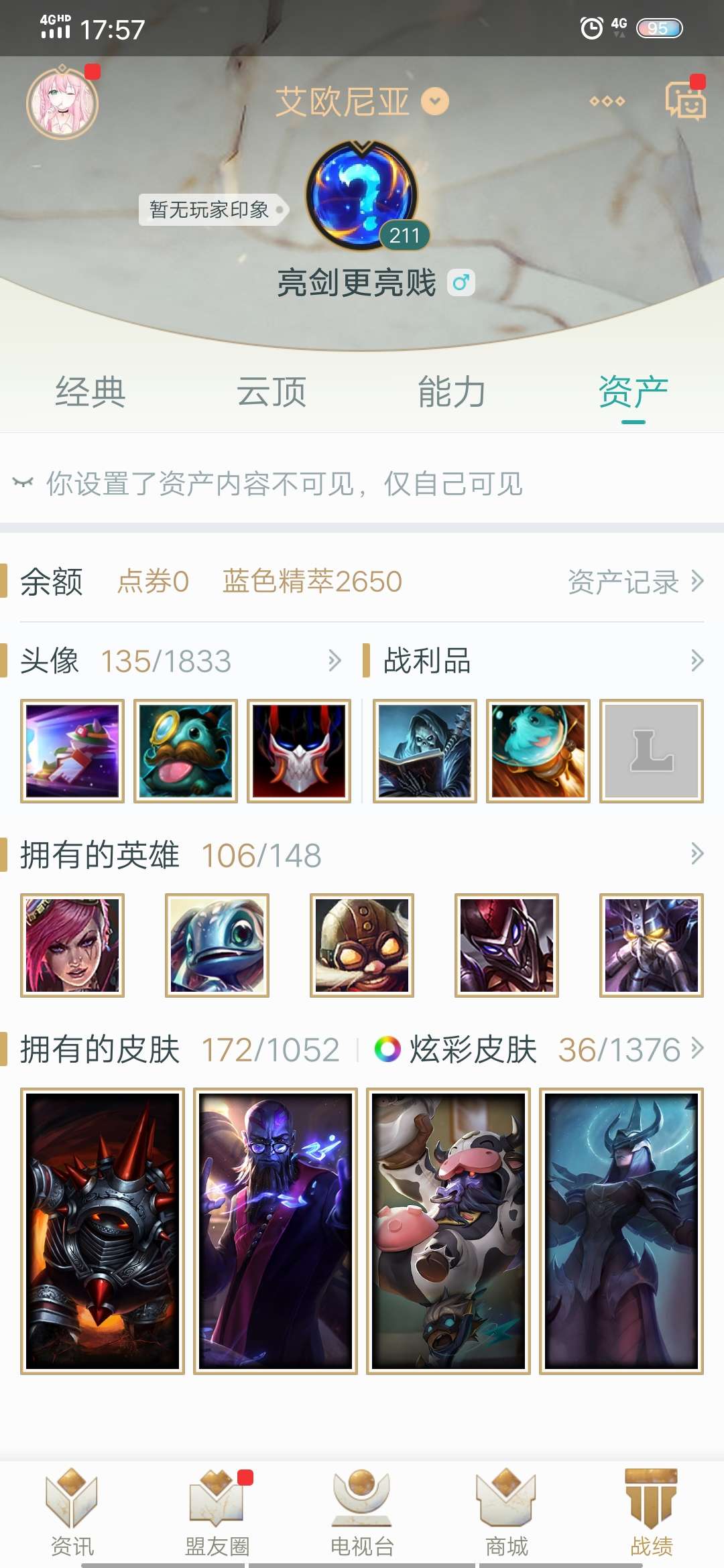Go to the 电视台 tab

click(362, 1512)
